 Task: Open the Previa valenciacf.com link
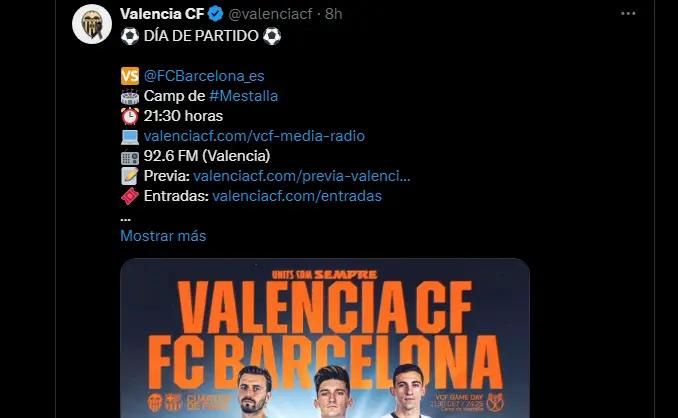[301, 175]
